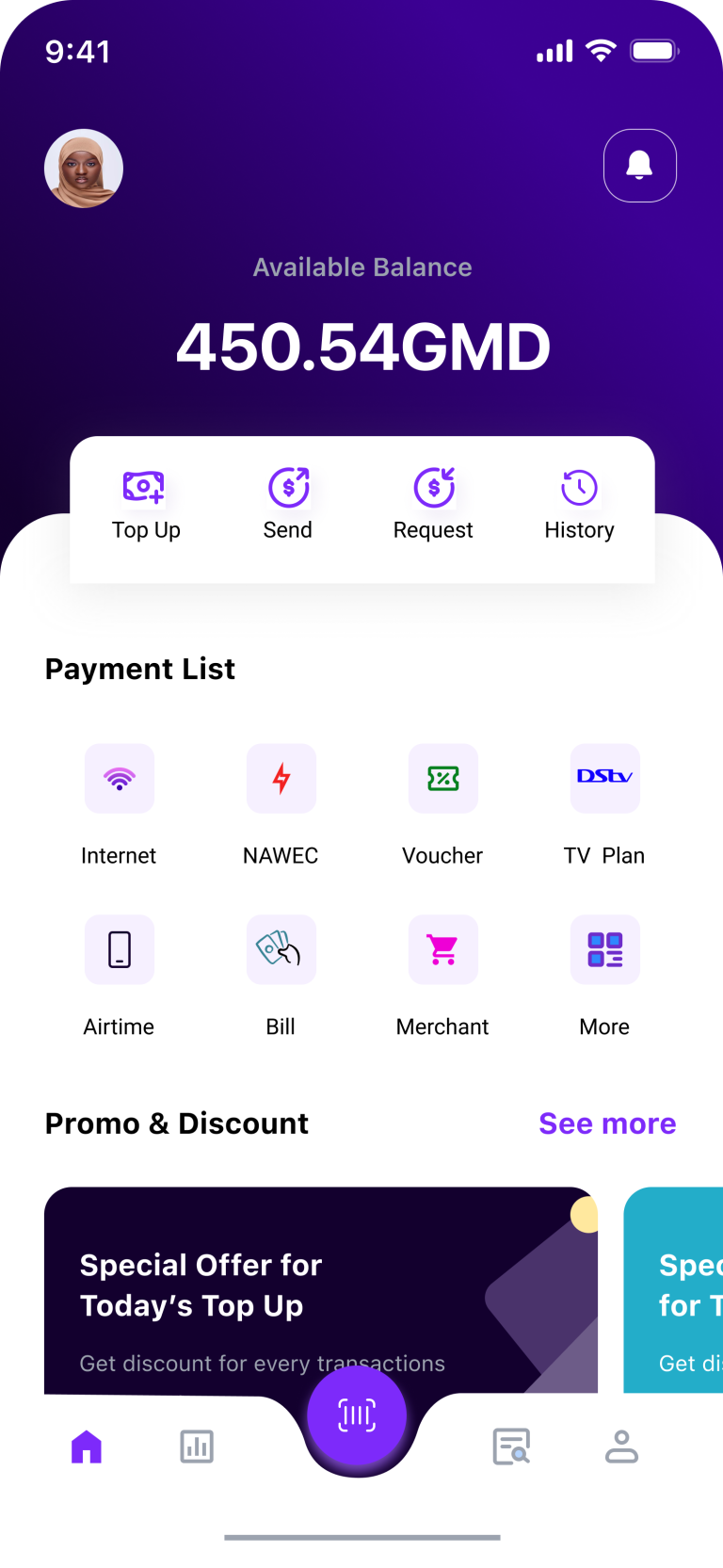This screenshot has width=723, height=1568.
Task: Switch to the statistics chart tab
Action: click(197, 1447)
